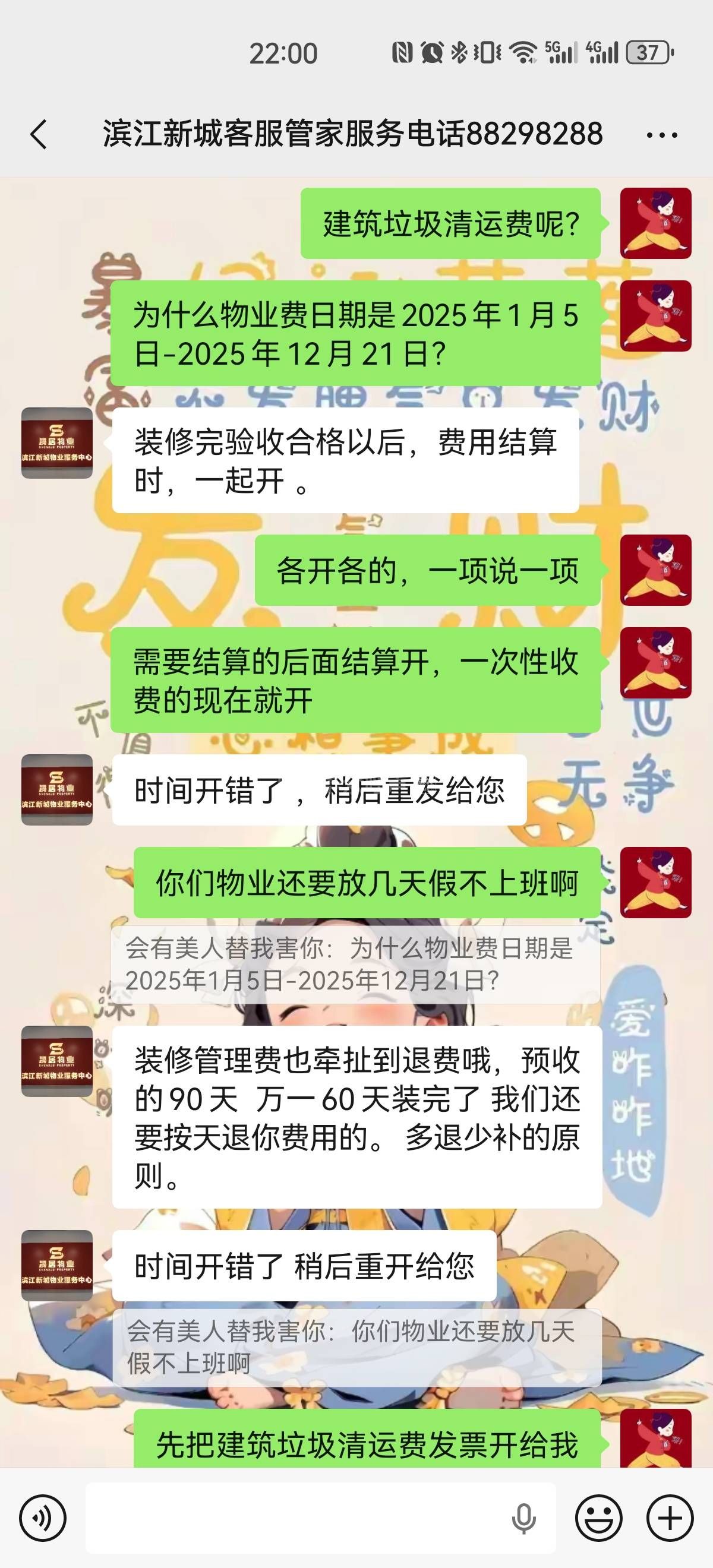Open property service avatar beside 时间开错了 稍后重开给您
Viewport: 713px width, 1568px height.
coord(56,1266)
